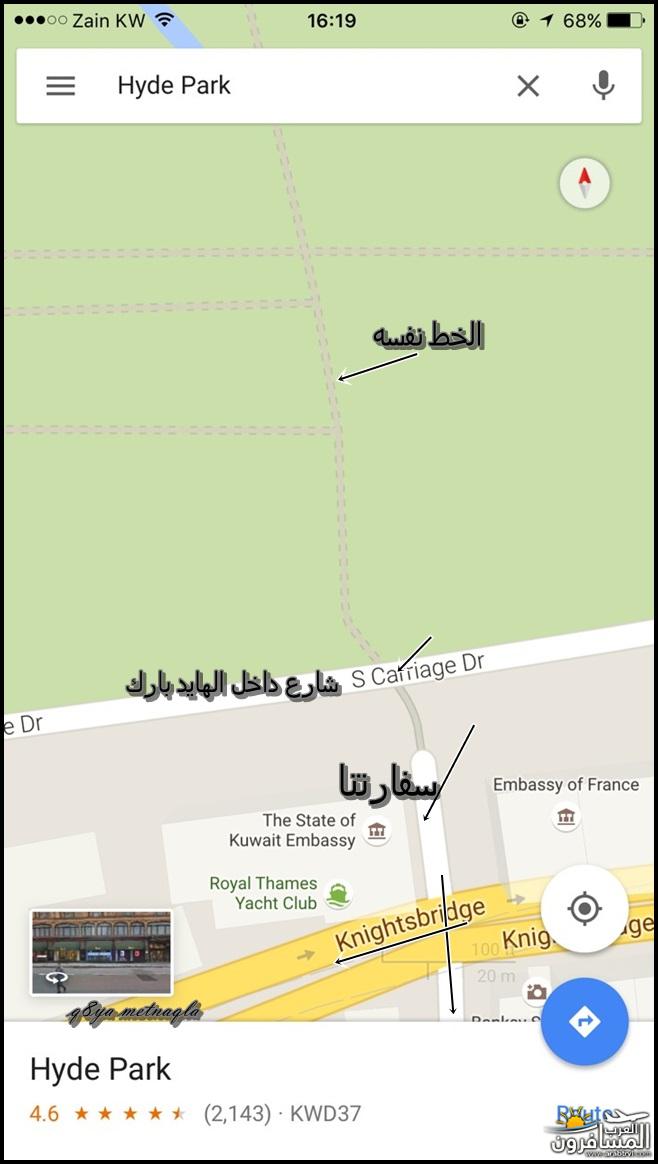Get directions to Hyde Park

(x=584, y=1022)
